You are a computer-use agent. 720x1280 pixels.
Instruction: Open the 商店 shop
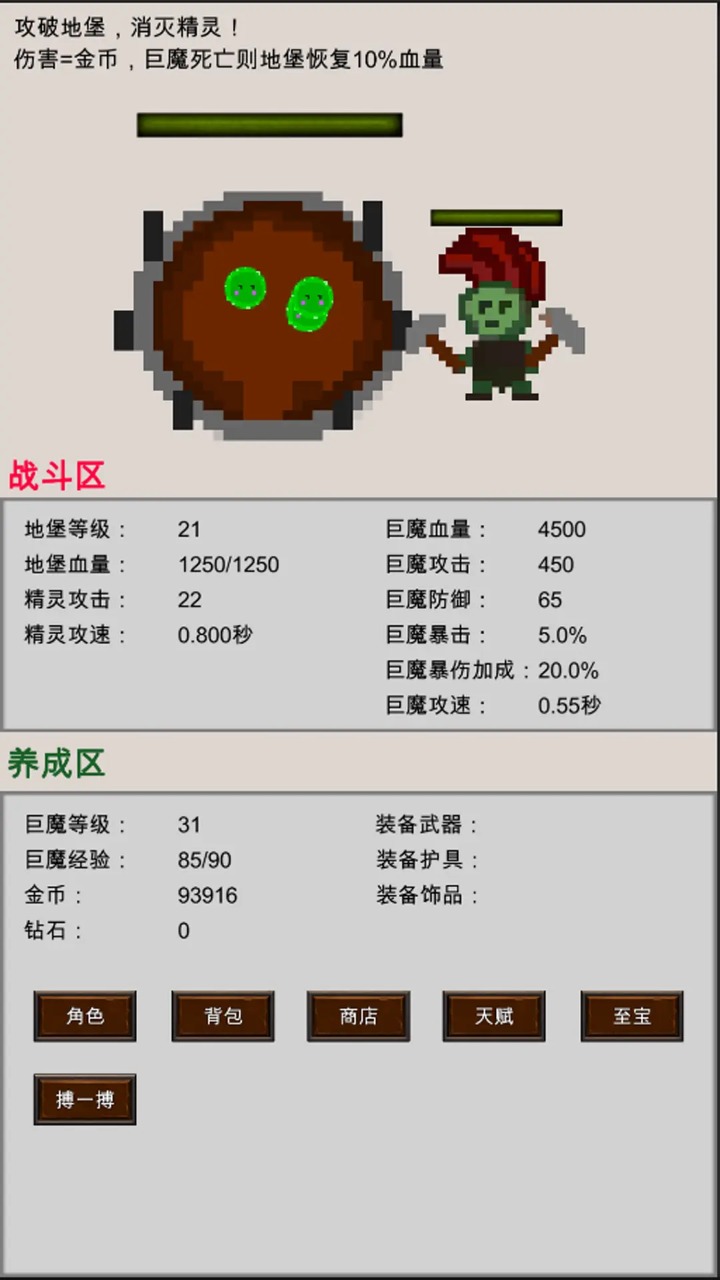pyautogui.click(x=357, y=1016)
